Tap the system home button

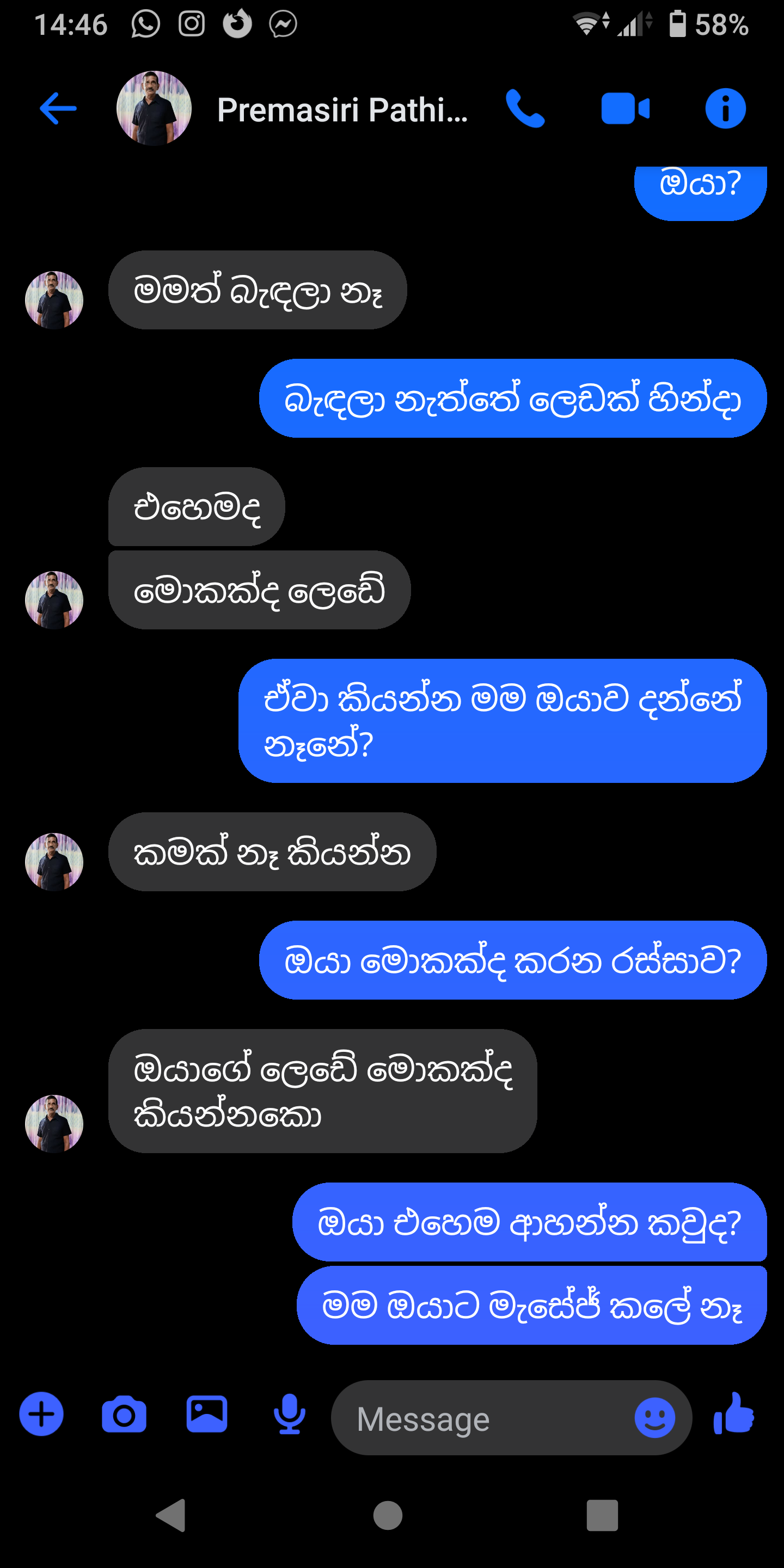pyautogui.click(x=388, y=1515)
